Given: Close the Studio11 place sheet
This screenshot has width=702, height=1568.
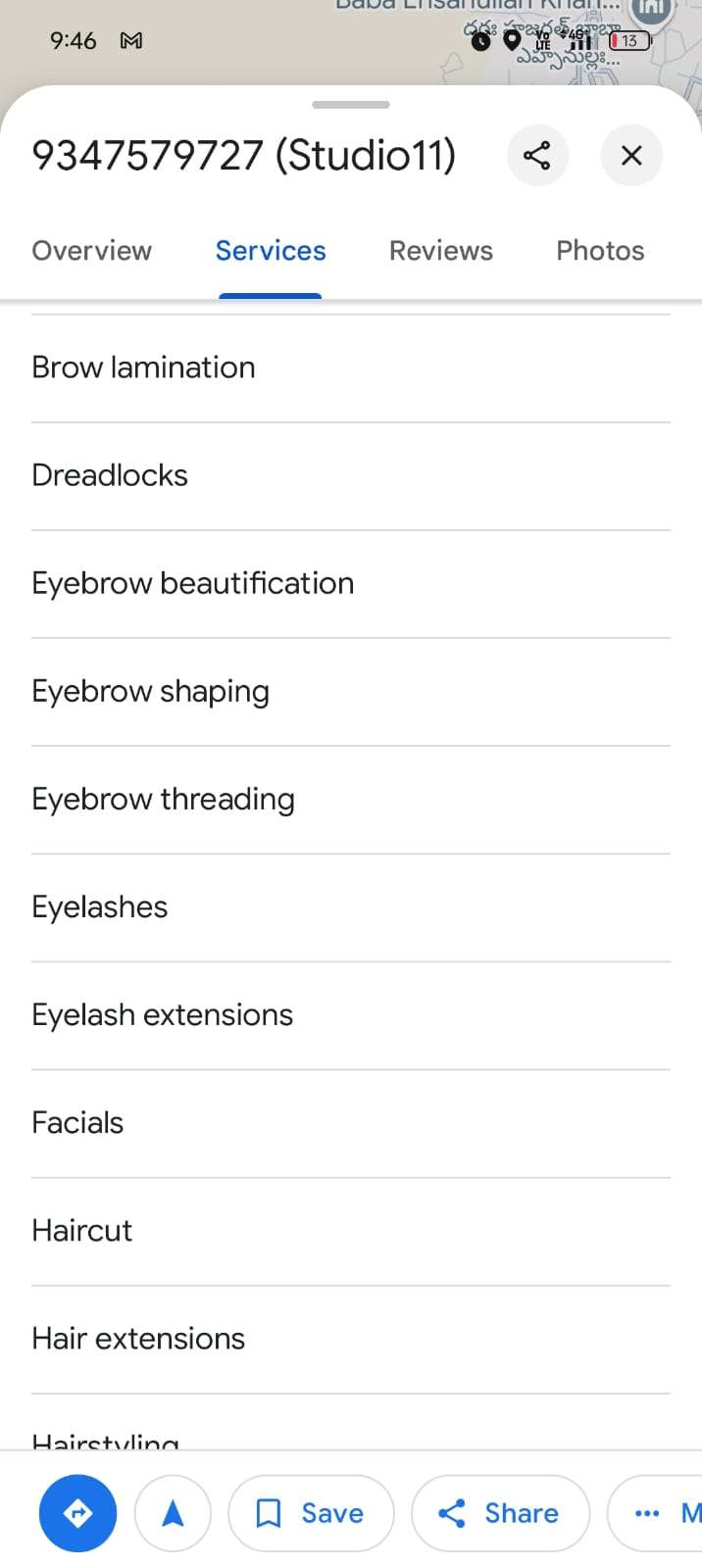Looking at the screenshot, I should point(631,155).
